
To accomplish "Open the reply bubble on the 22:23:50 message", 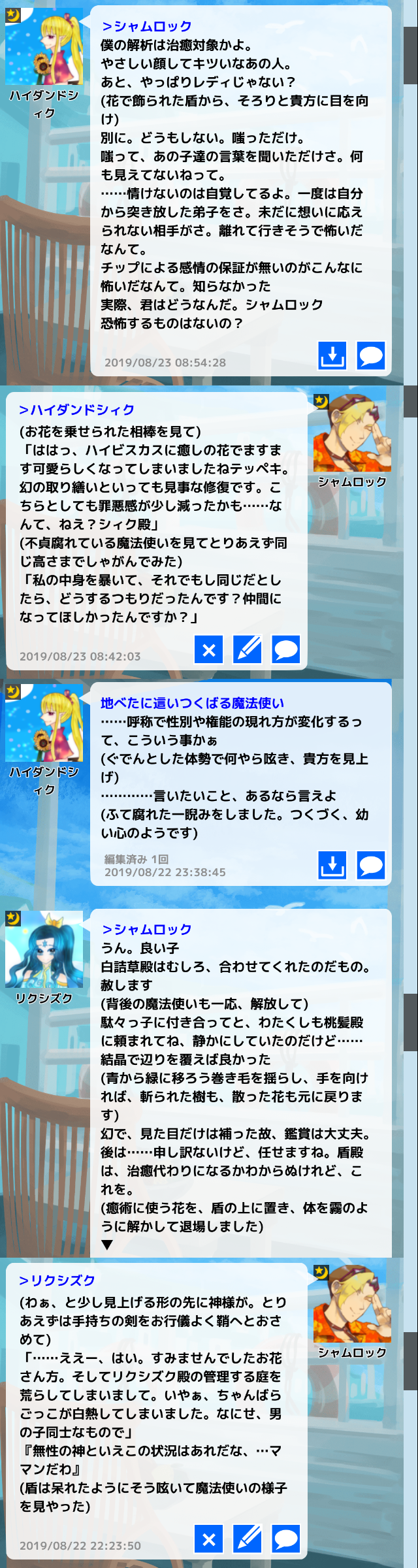I will [x=286, y=1539].
